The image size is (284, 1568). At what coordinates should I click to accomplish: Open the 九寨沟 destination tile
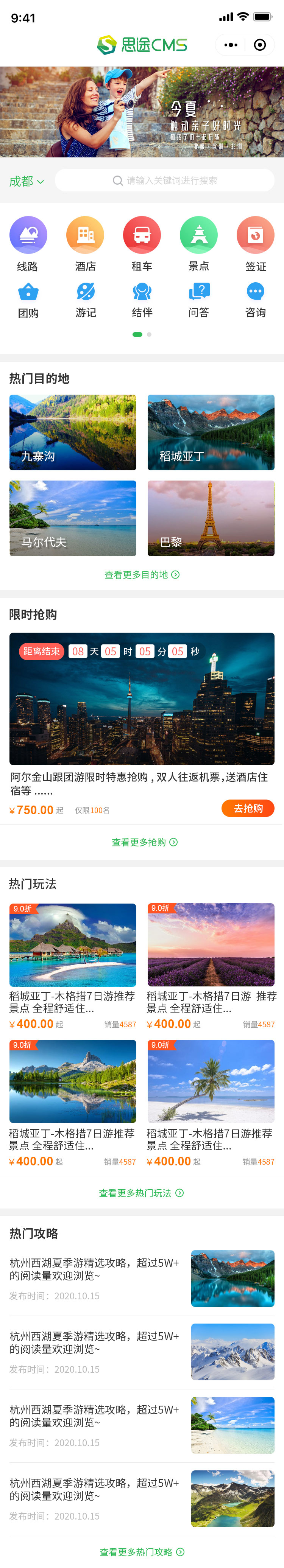(73, 432)
